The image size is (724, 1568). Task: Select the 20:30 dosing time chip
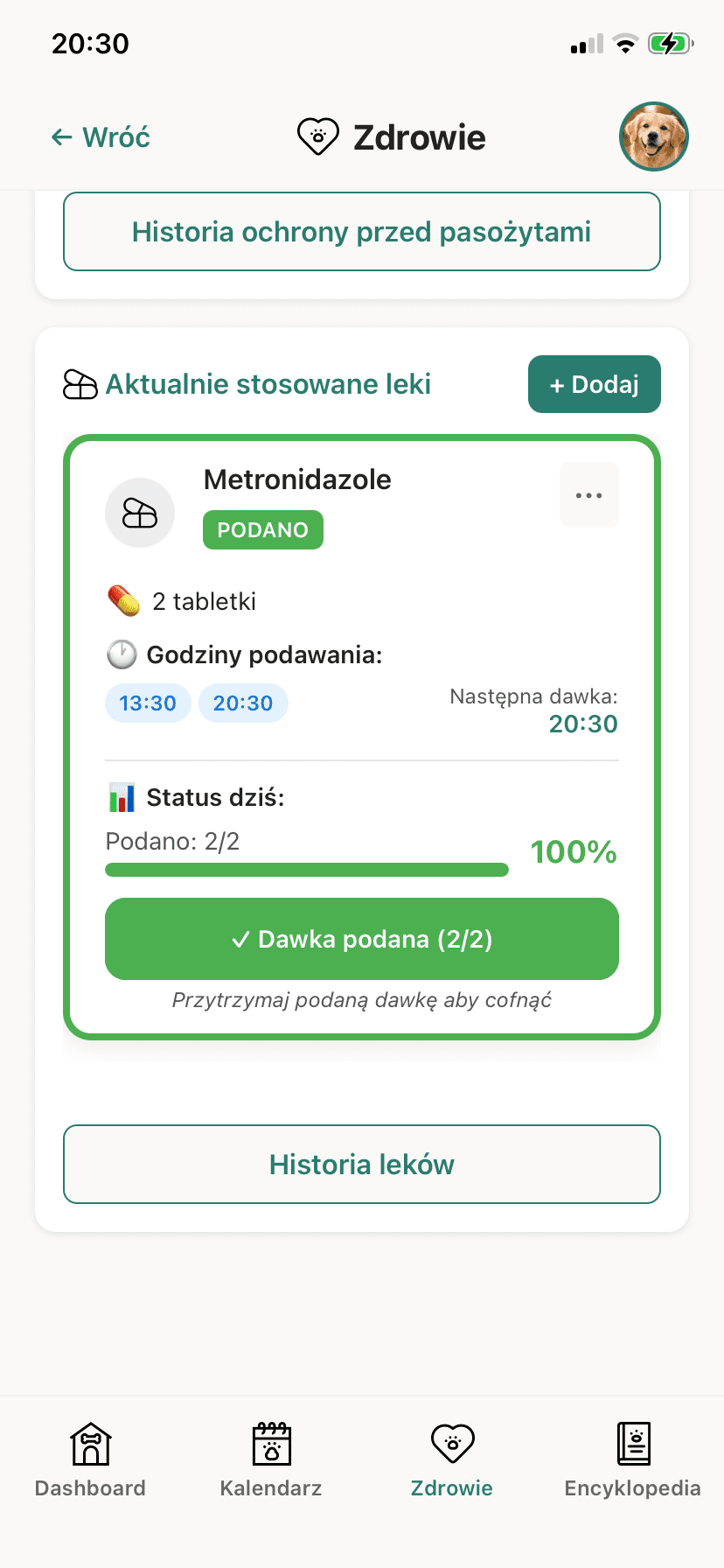243,703
